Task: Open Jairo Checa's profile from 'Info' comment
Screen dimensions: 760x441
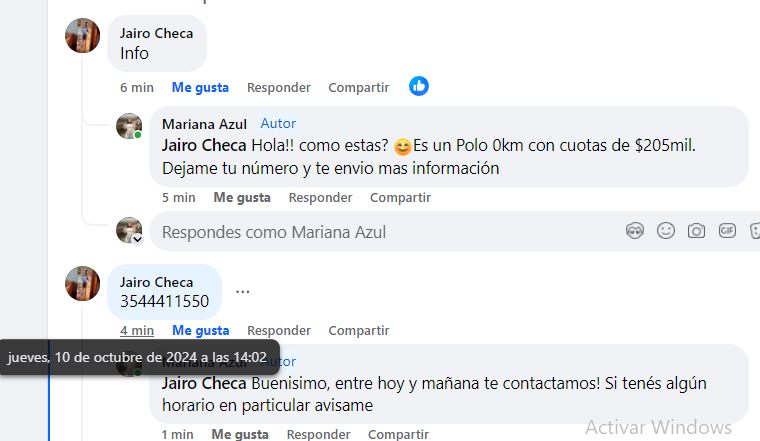Action: (x=156, y=33)
